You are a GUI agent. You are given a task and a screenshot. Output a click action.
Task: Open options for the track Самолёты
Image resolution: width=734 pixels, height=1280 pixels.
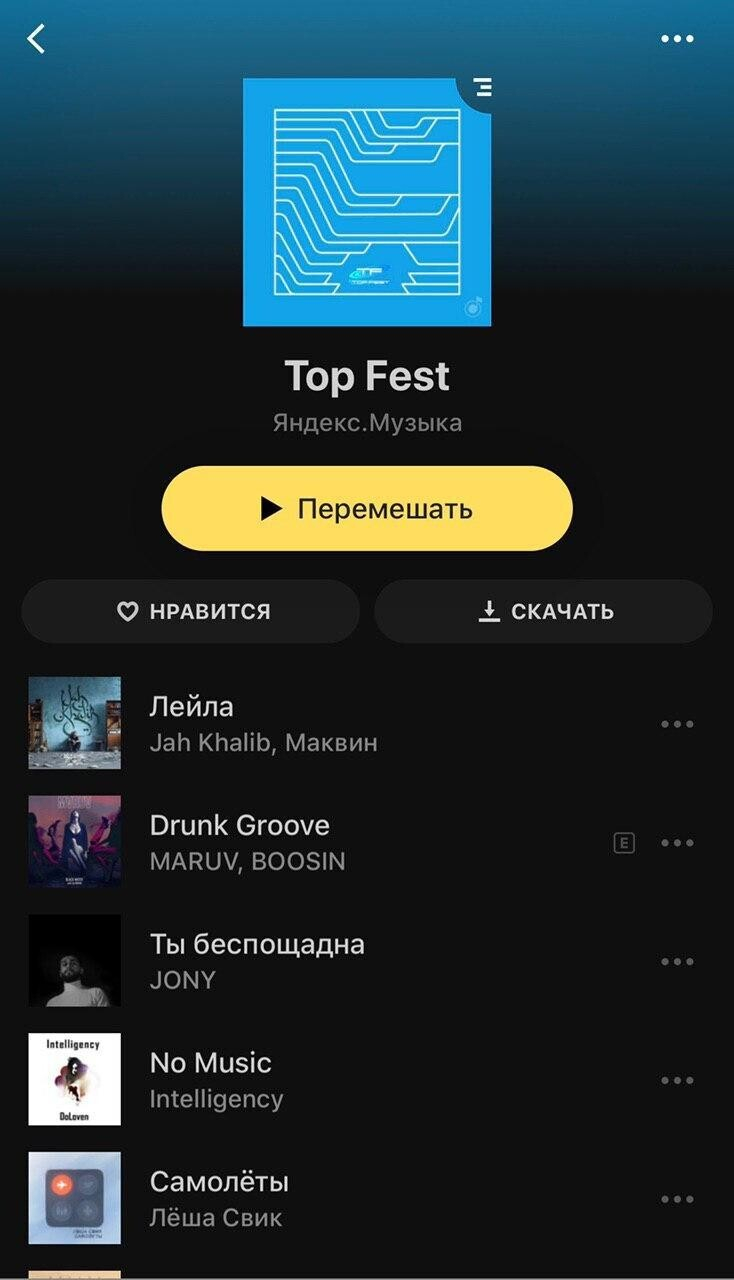click(x=677, y=1199)
